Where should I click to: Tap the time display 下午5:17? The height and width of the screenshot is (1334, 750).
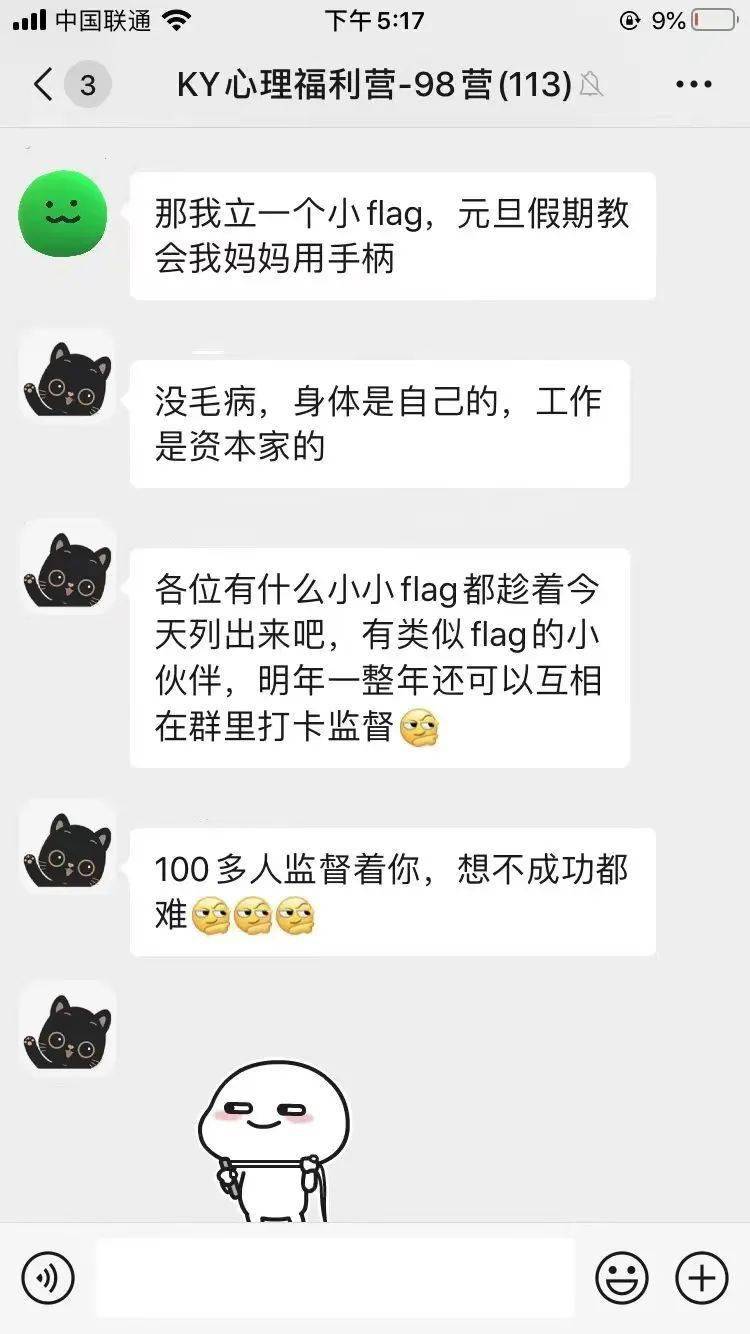(375, 18)
